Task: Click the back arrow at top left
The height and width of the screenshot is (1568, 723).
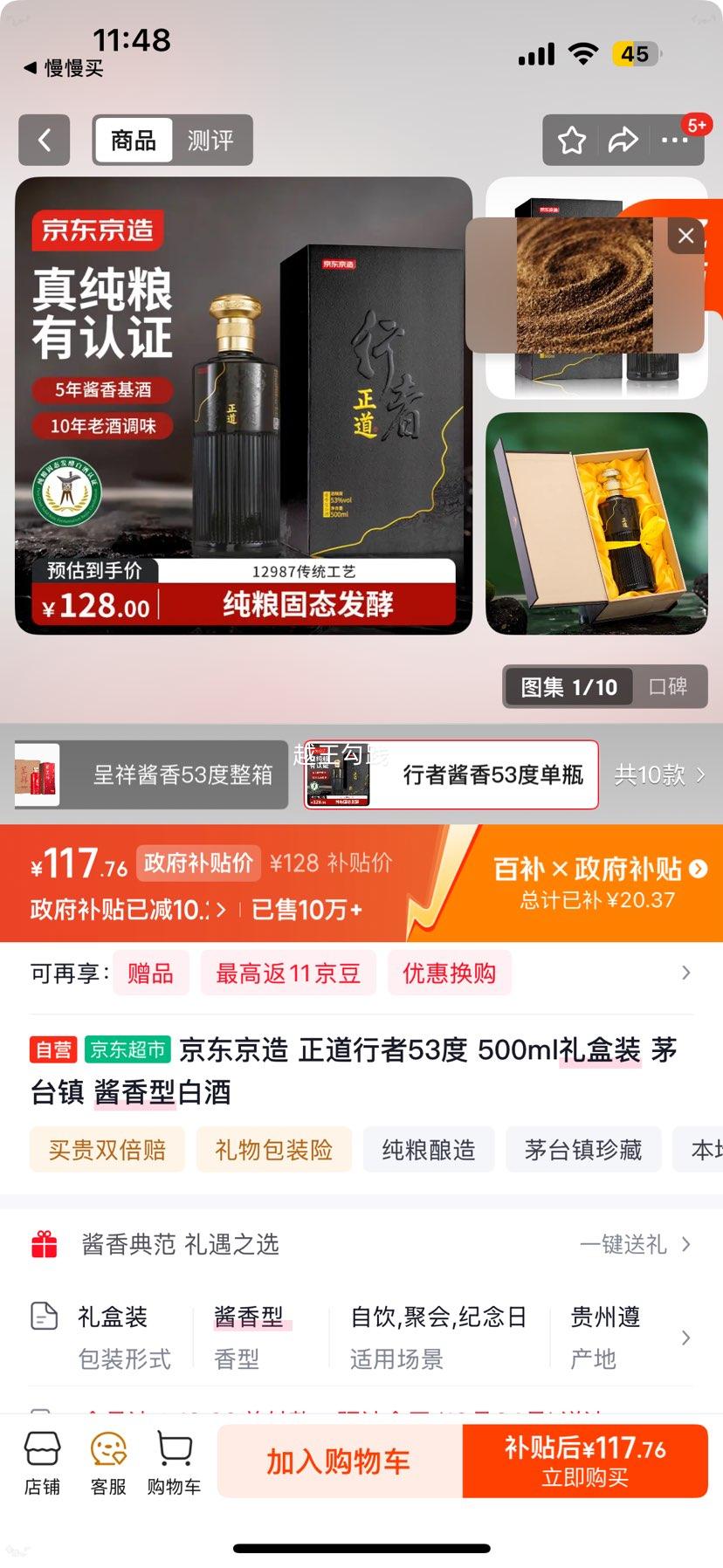Action: [x=44, y=141]
